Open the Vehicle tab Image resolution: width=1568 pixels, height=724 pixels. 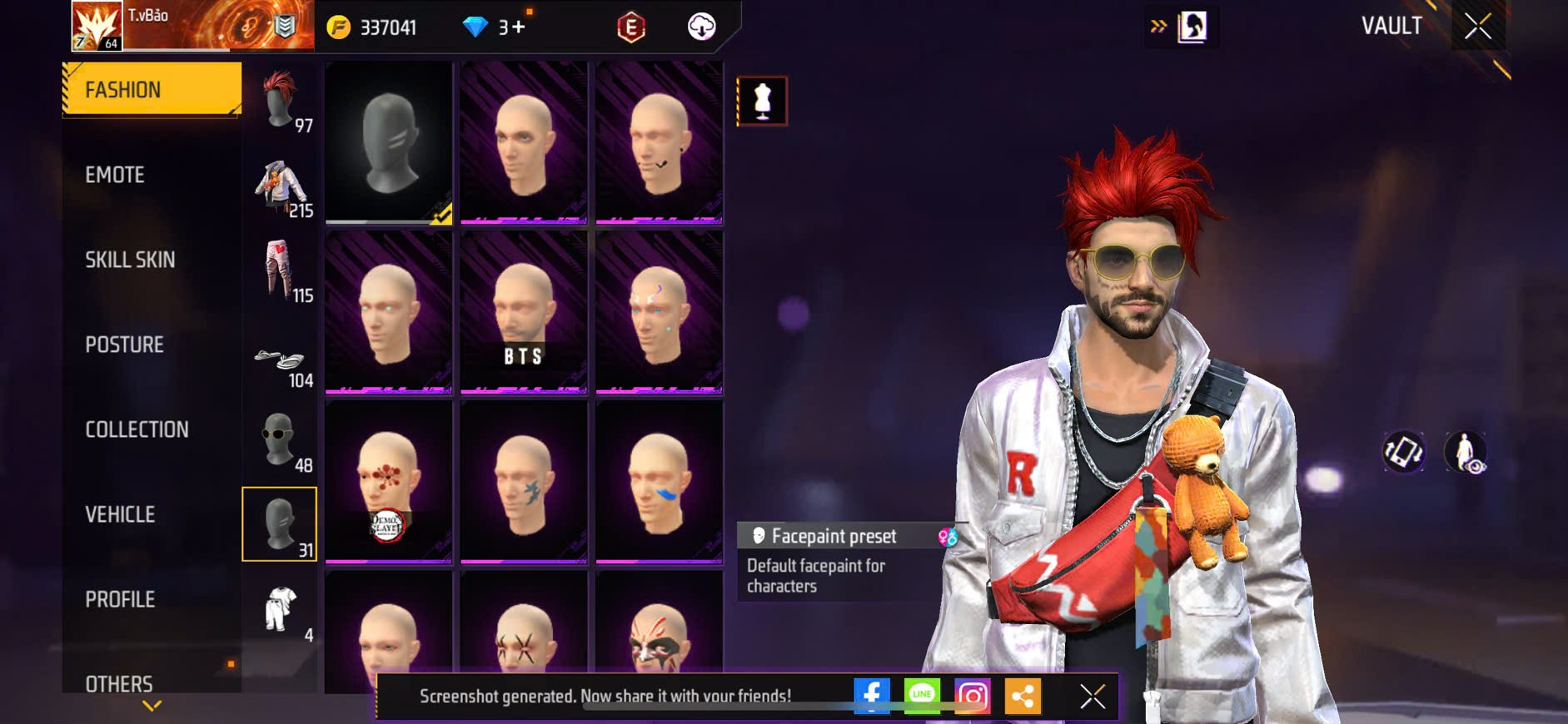(120, 514)
